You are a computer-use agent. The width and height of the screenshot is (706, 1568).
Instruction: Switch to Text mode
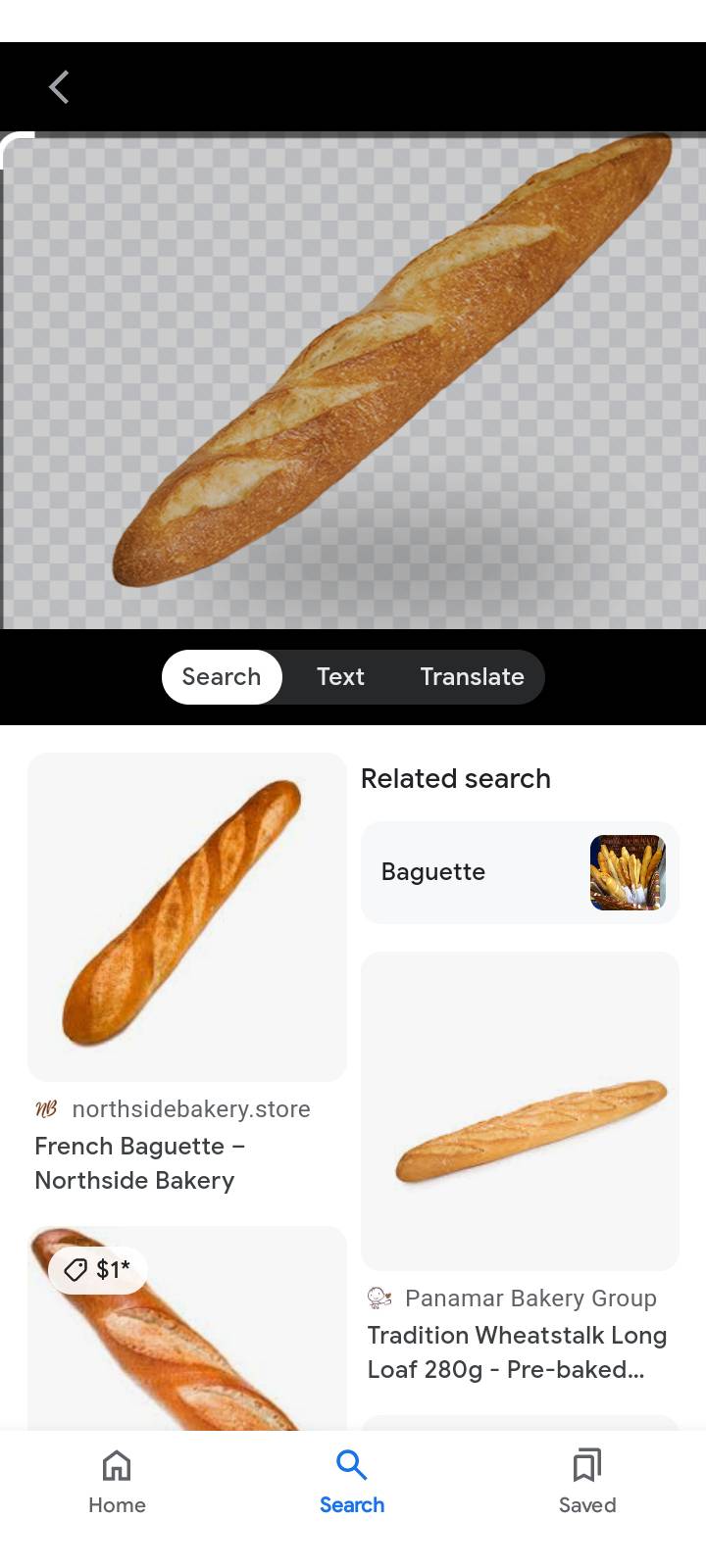tap(340, 677)
